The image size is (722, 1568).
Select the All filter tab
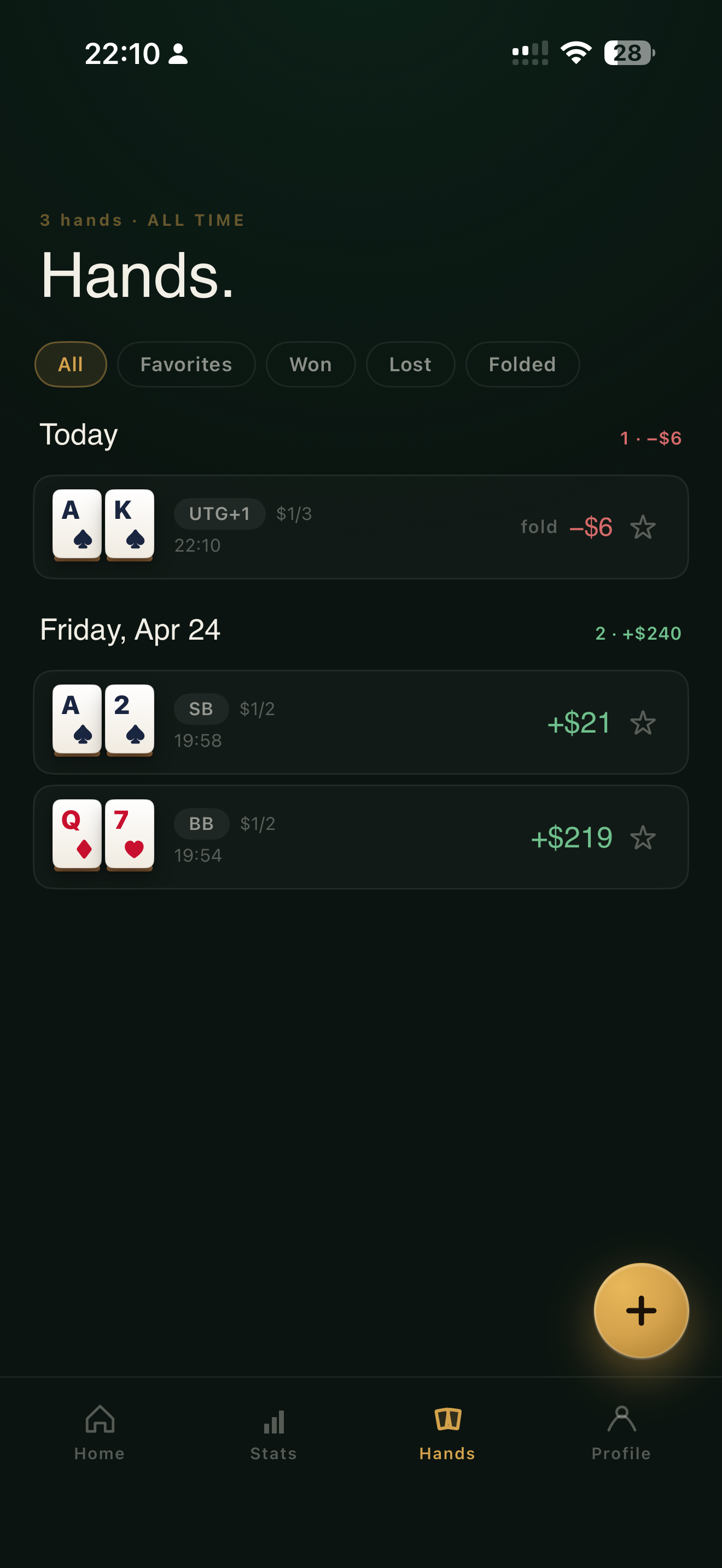[x=71, y=364]
